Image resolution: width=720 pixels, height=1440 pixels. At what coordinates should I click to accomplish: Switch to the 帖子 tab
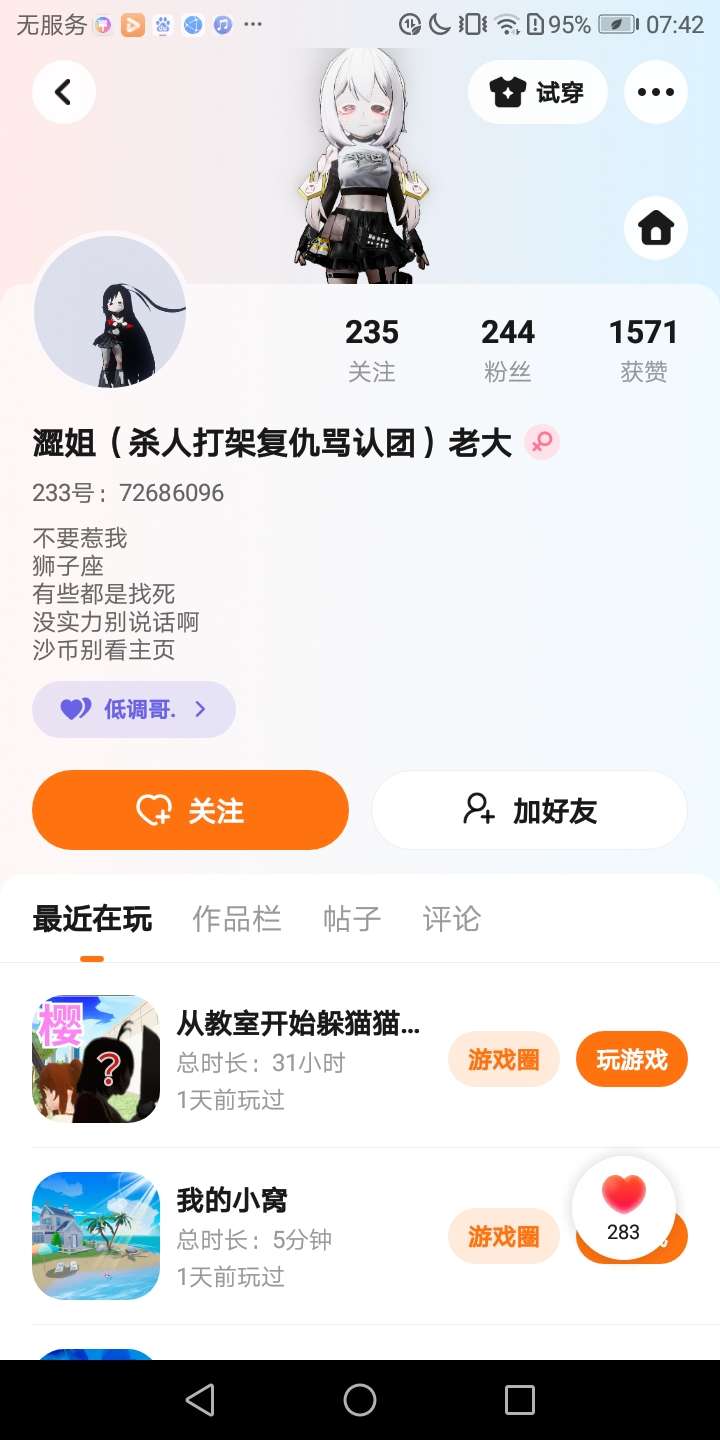352,918
